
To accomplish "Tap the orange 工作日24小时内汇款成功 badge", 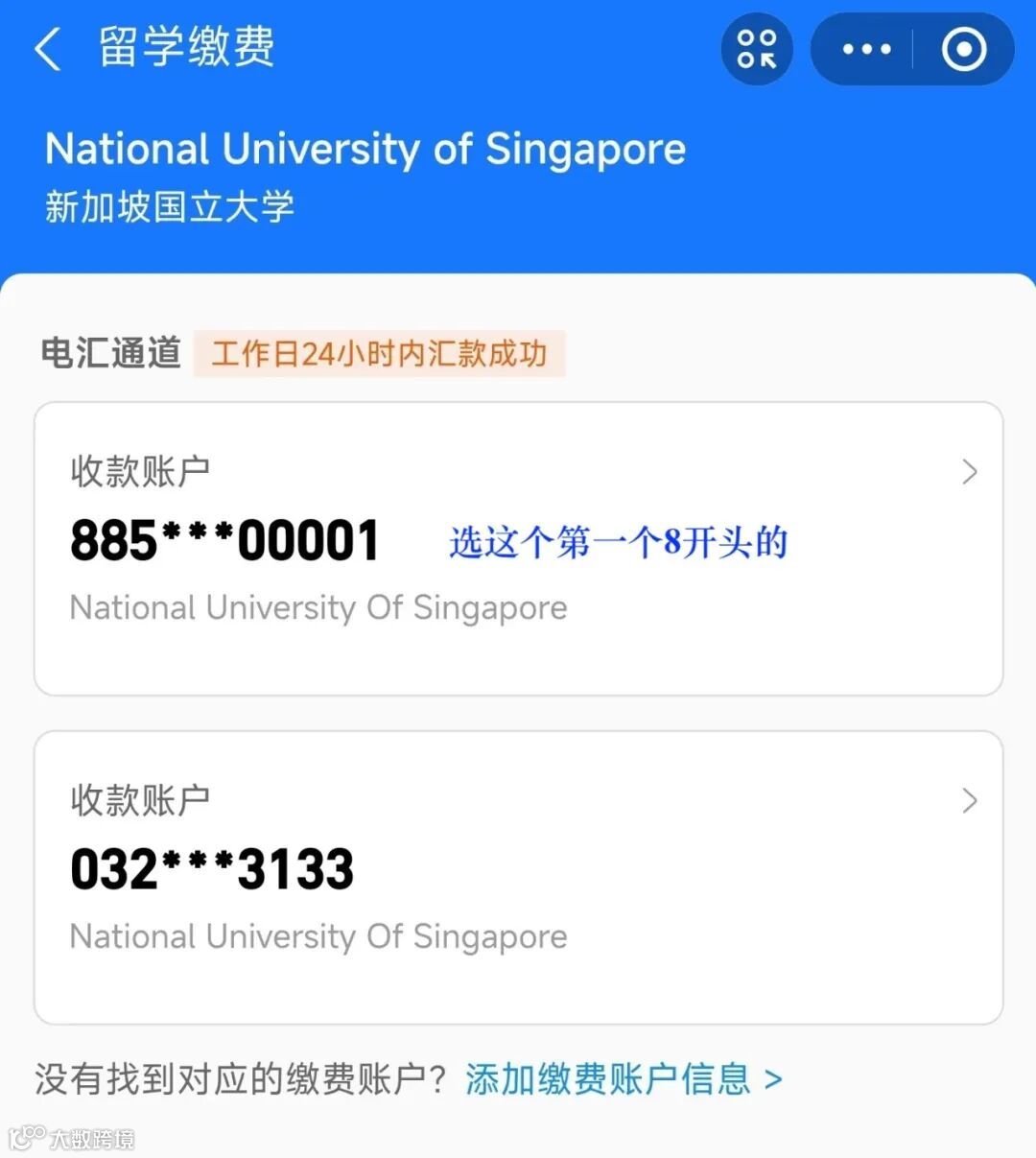I will coord(380,354).
